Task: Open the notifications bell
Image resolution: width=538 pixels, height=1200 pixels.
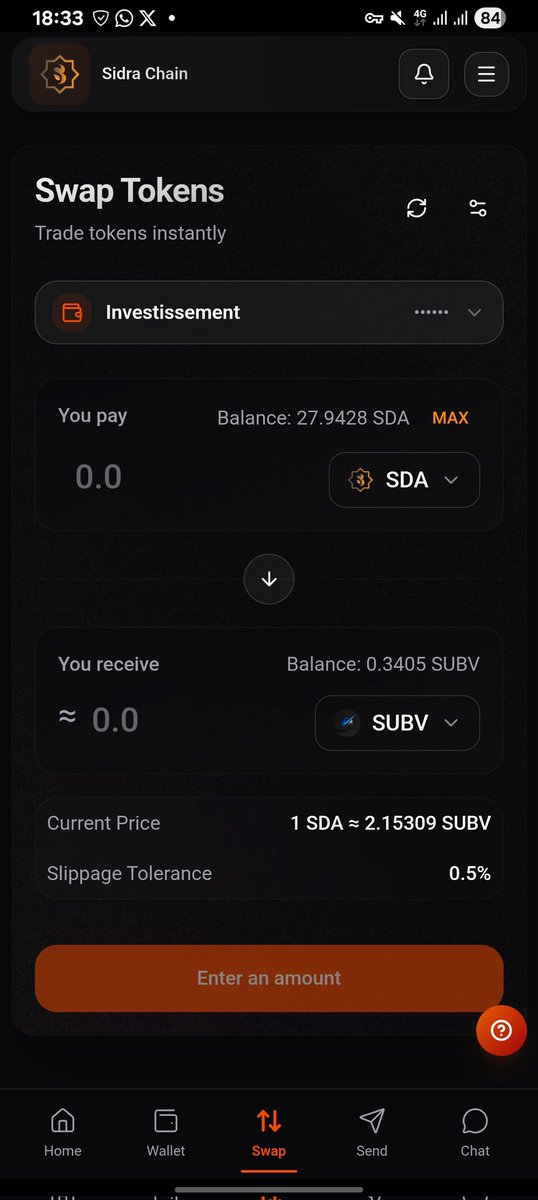Action: pos(424,74)
